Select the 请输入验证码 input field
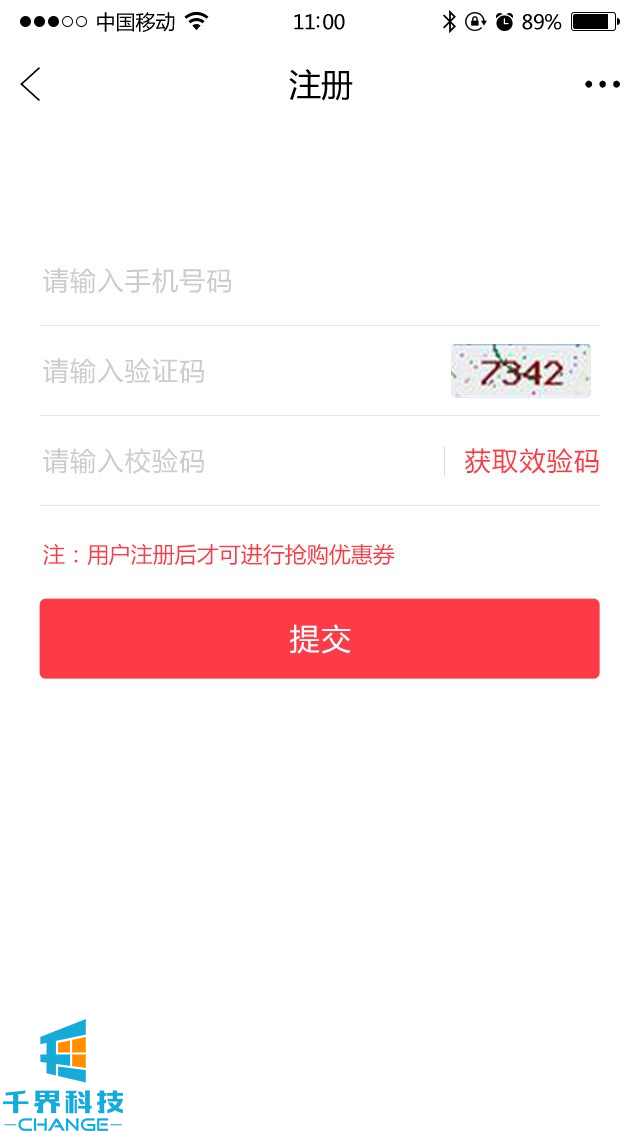 point(230,372)
